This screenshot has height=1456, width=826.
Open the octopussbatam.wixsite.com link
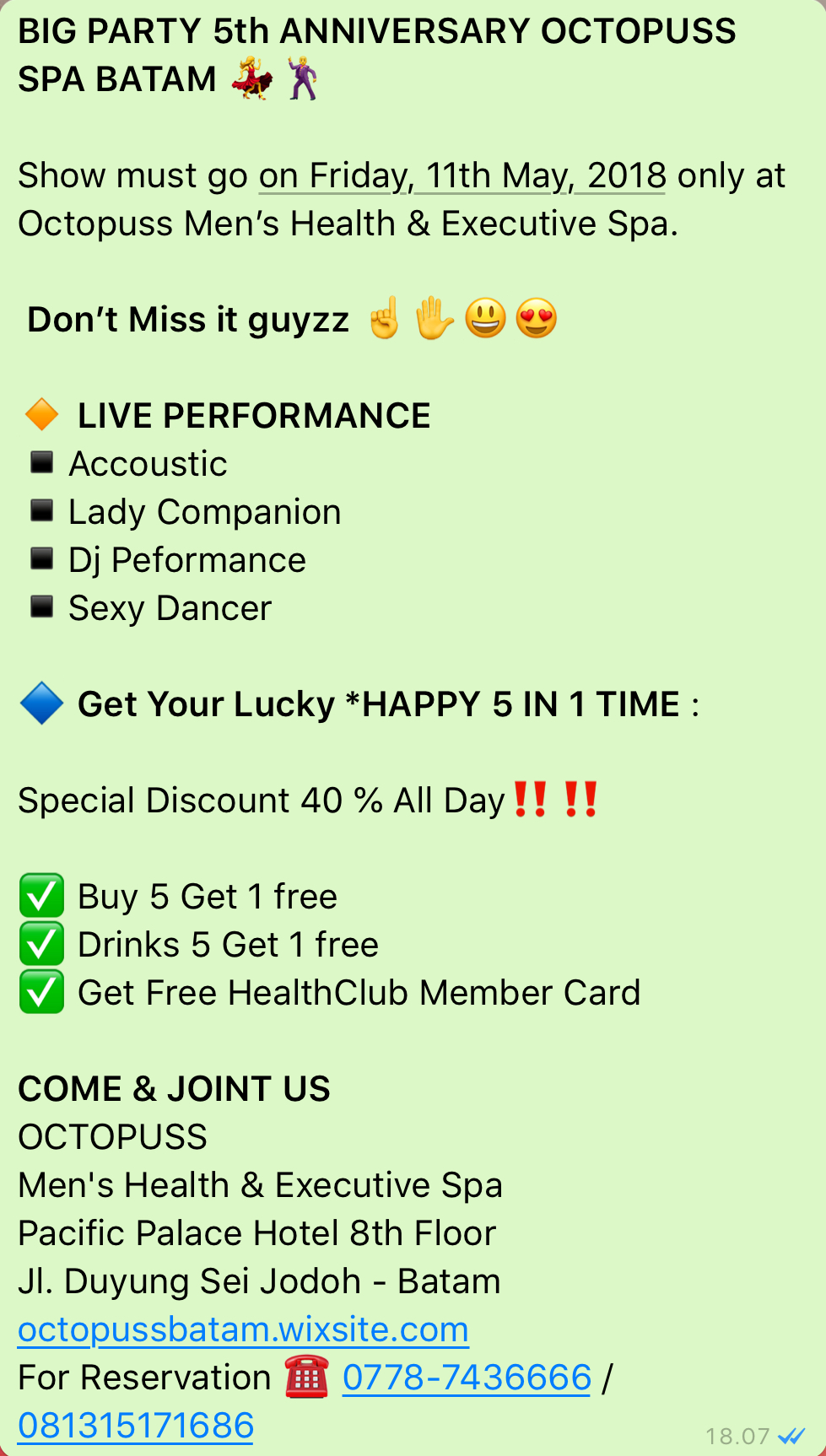[243, 1329]
